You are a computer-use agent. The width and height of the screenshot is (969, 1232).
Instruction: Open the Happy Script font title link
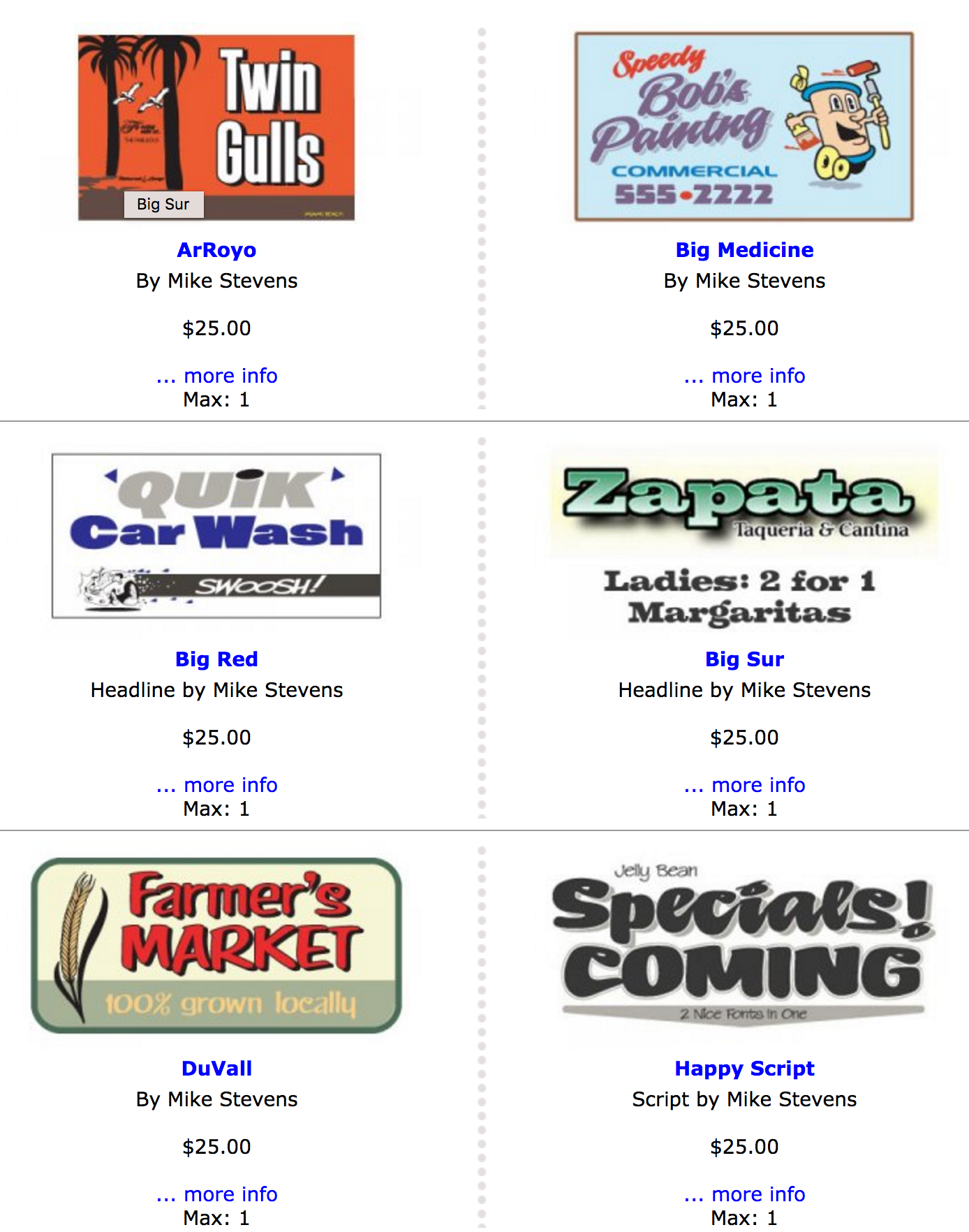(x=744, y=1069)
